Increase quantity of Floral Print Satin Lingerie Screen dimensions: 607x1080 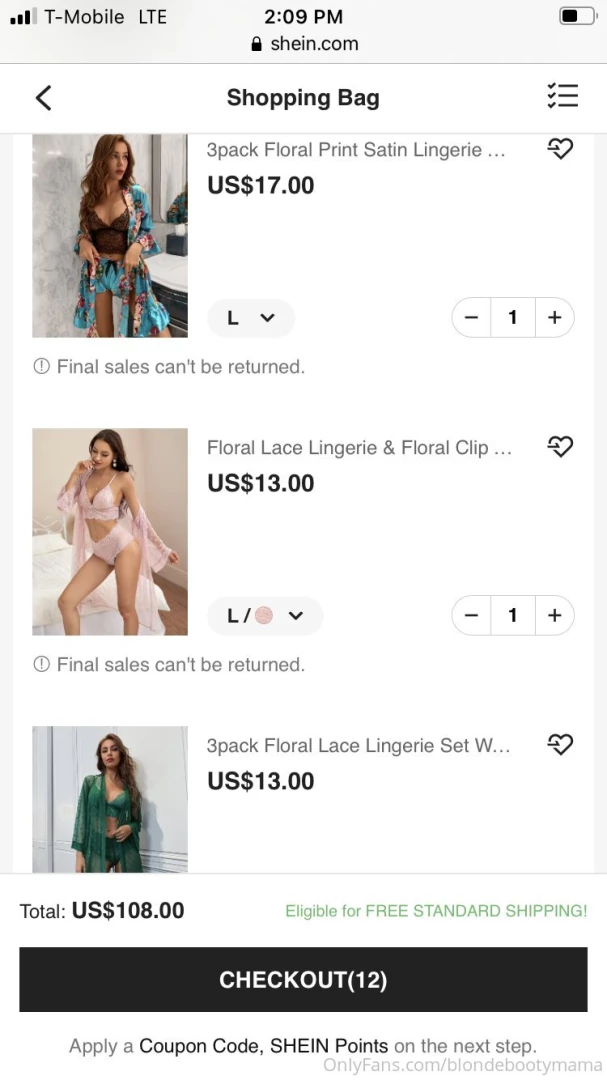coord(554,318)
